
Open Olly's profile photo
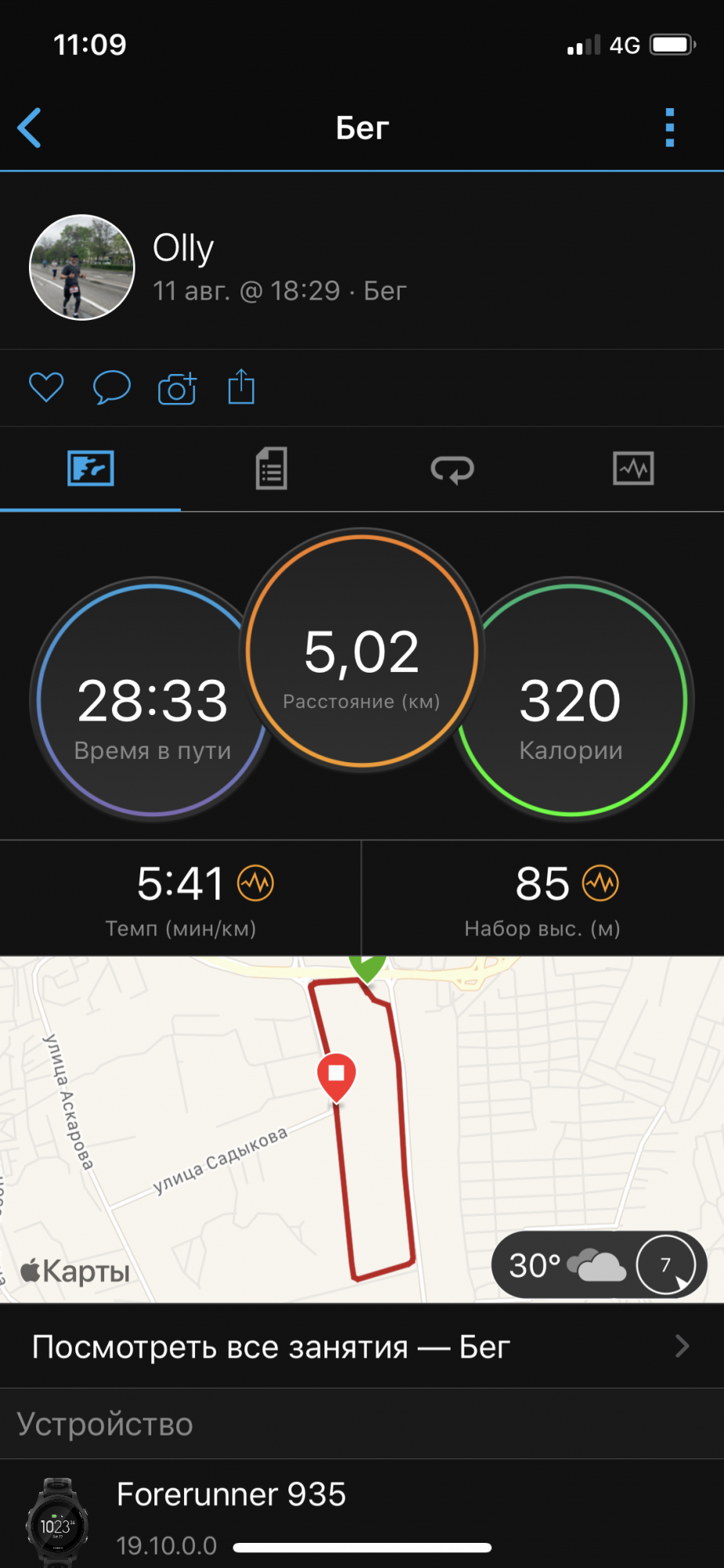click(x=82, y=267)
